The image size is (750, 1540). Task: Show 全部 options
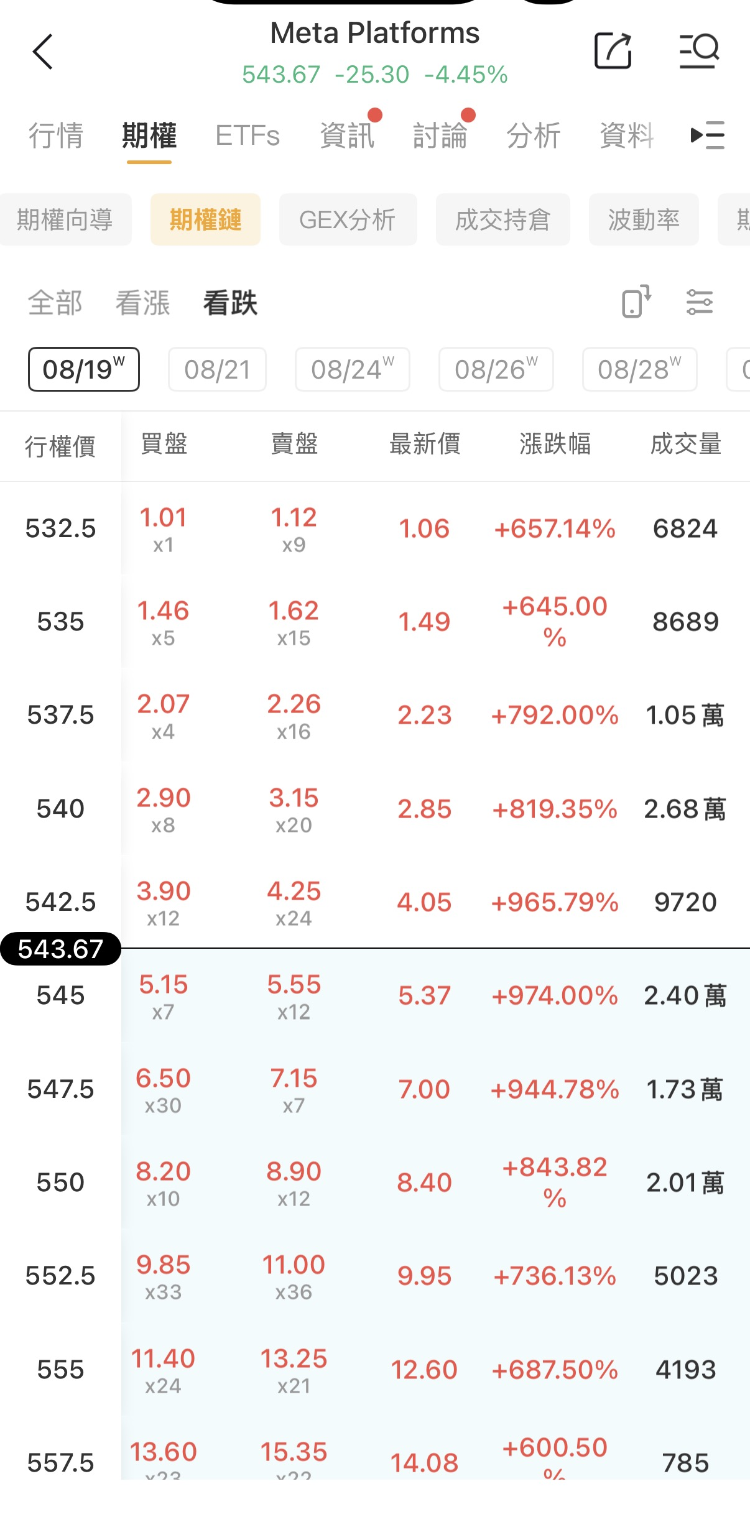[x=55, y=302]
